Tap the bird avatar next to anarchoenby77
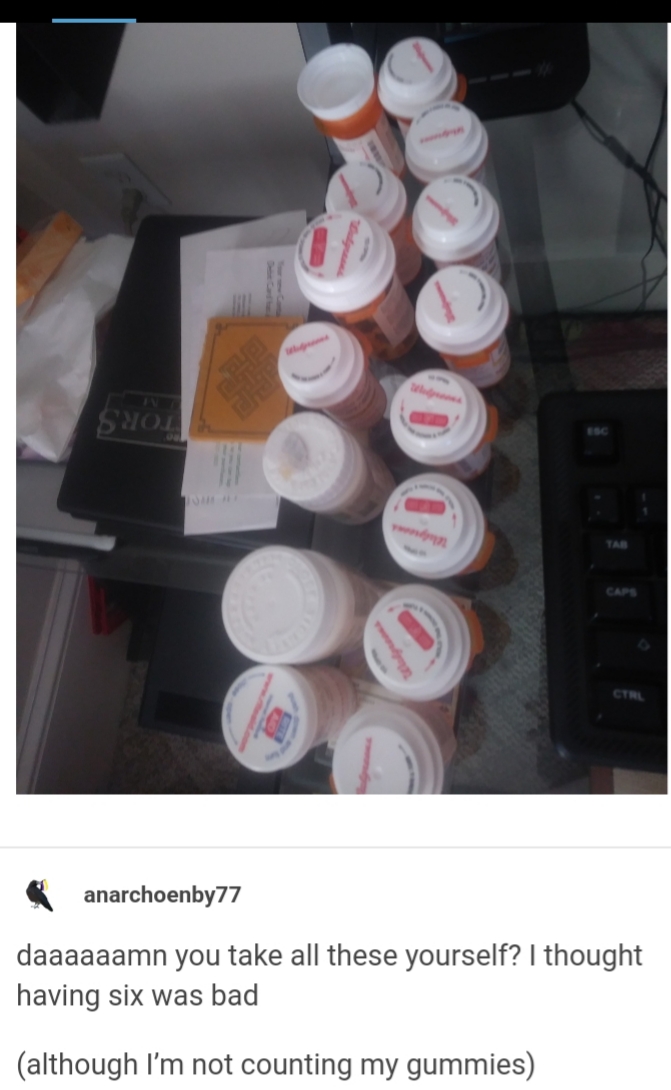The image size is (671, 1090). tap(40, 895)
